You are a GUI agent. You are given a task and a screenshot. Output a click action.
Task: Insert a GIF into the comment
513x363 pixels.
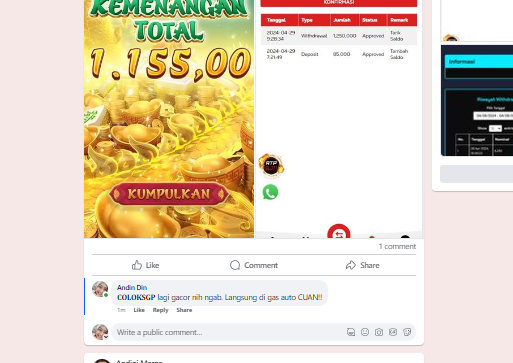[x=393, y=332]
